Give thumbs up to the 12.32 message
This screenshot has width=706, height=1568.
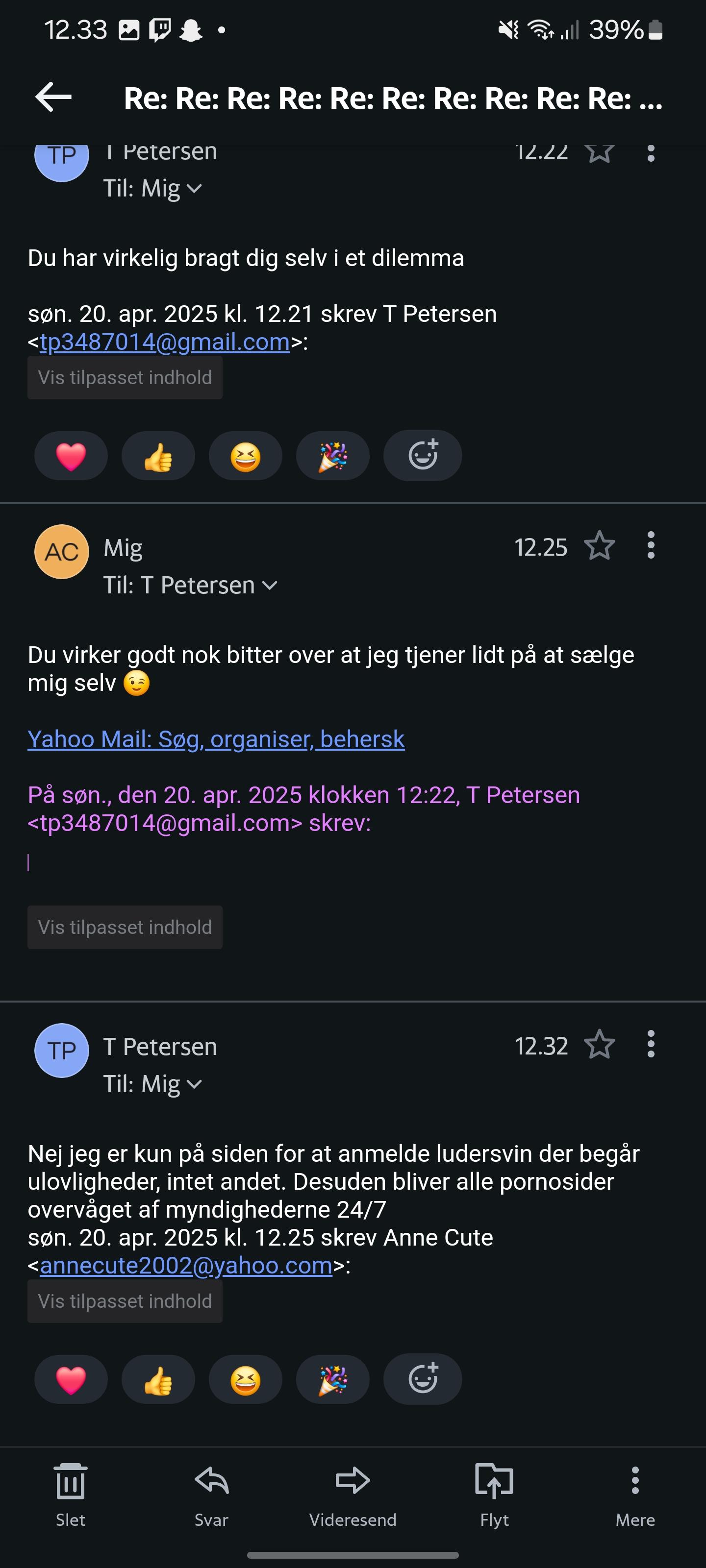(158, 1380)
